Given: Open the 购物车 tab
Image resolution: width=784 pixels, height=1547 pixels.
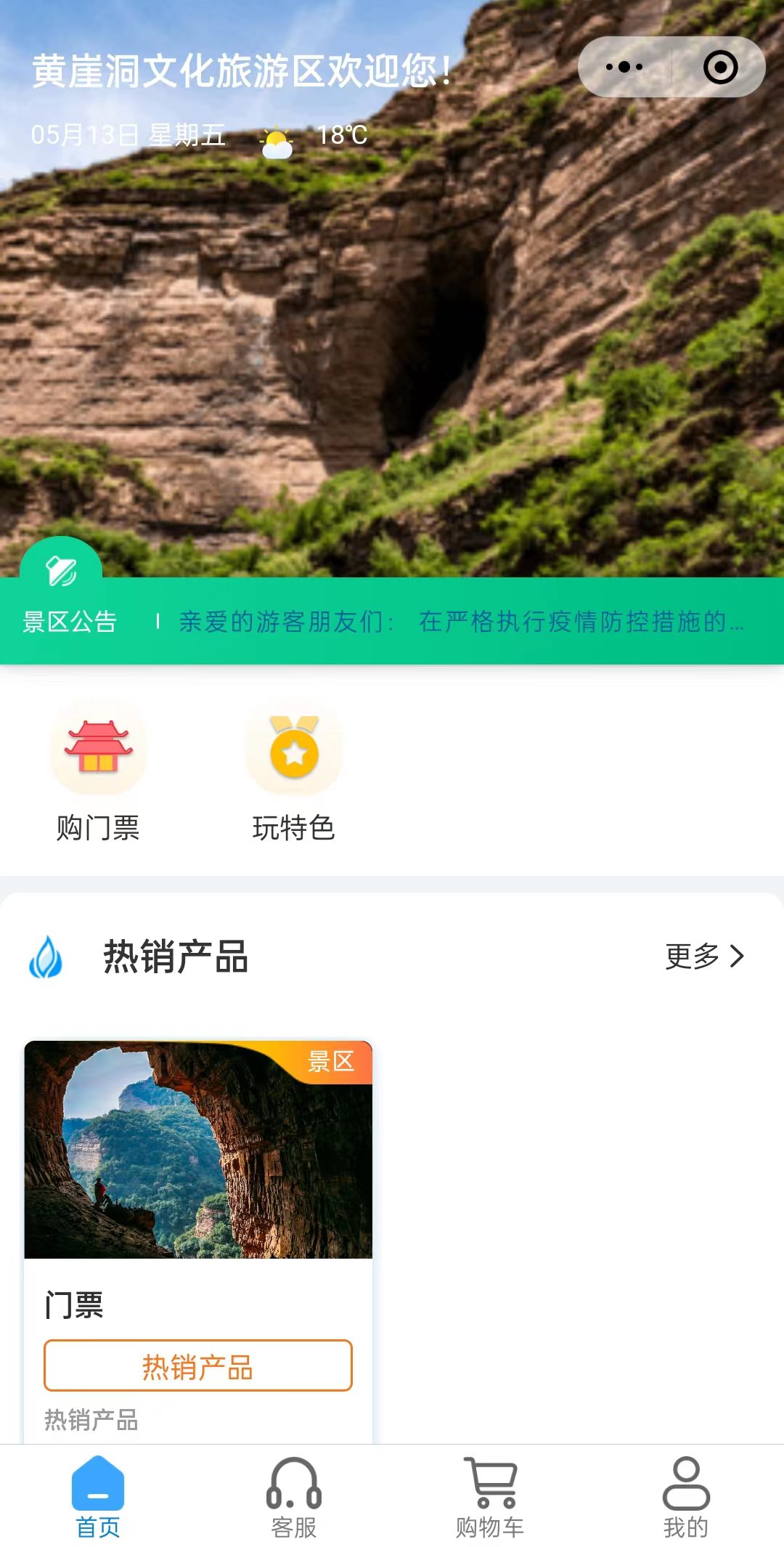Looking at the screenshot, I should pos(489,1498).
